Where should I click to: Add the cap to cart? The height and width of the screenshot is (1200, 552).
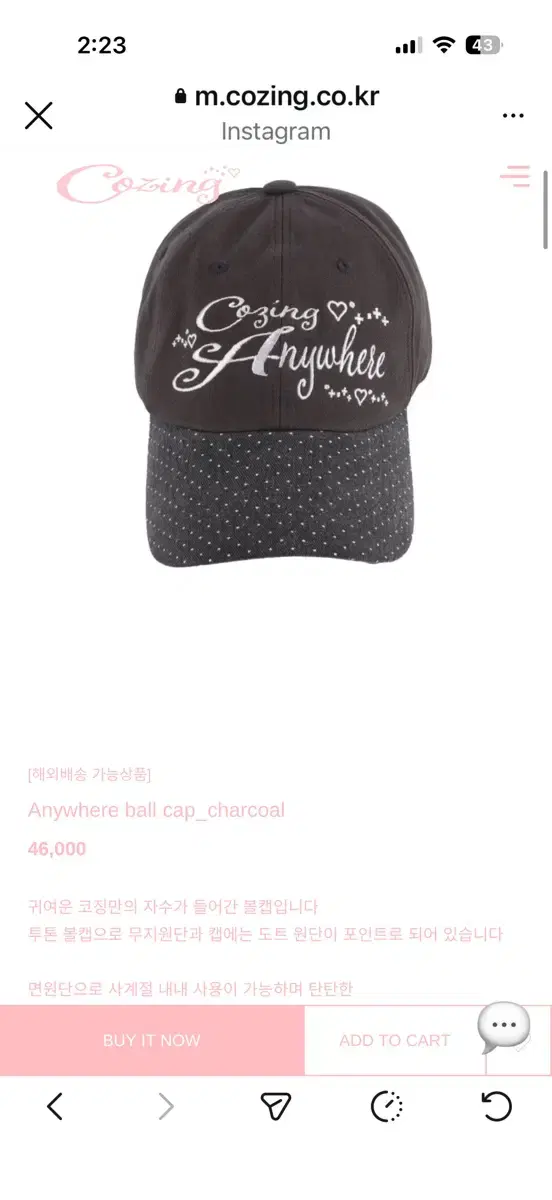[x=395, y=1040]
